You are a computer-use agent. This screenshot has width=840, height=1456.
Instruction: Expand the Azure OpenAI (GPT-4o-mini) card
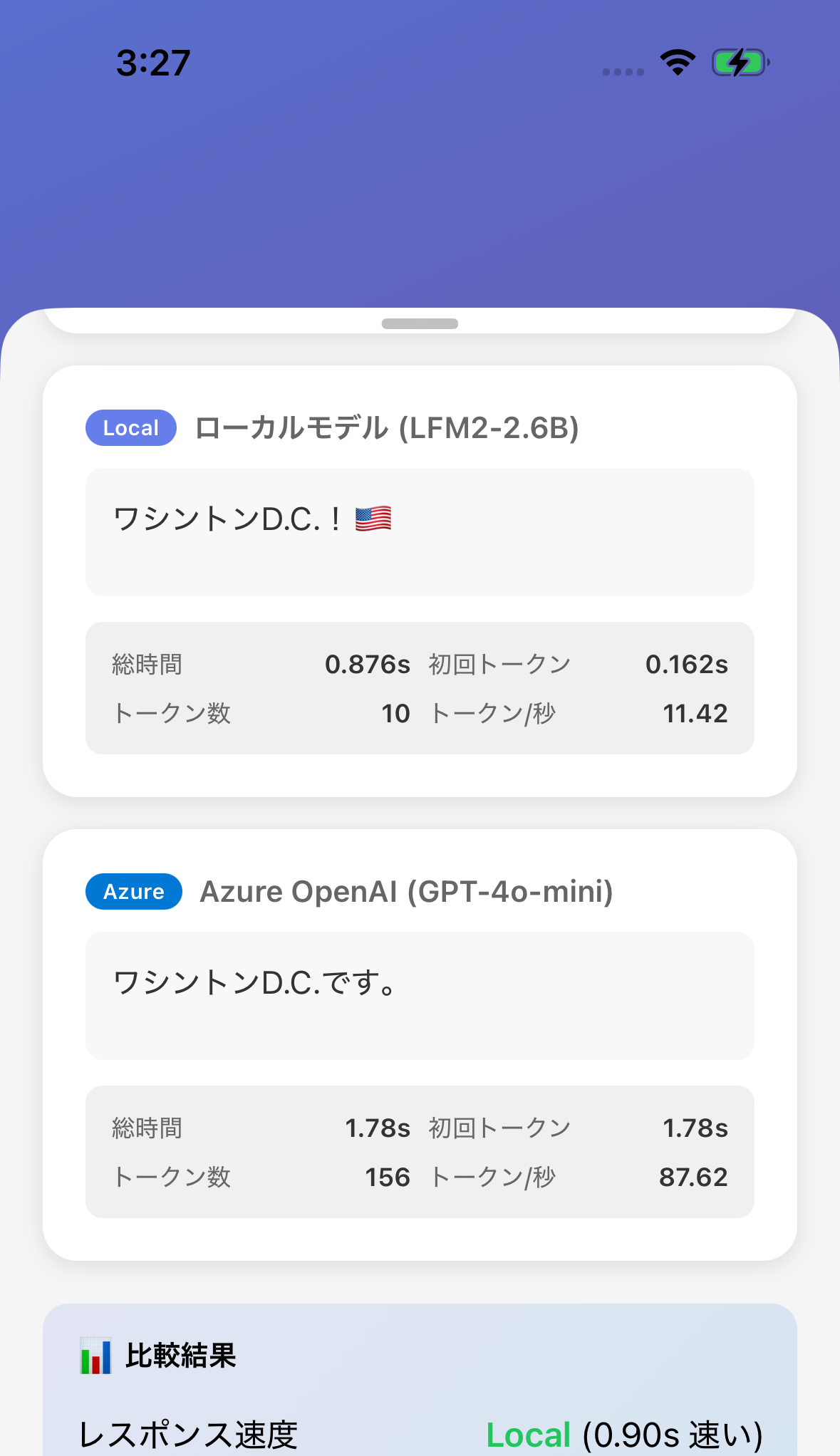coord(408,891)
